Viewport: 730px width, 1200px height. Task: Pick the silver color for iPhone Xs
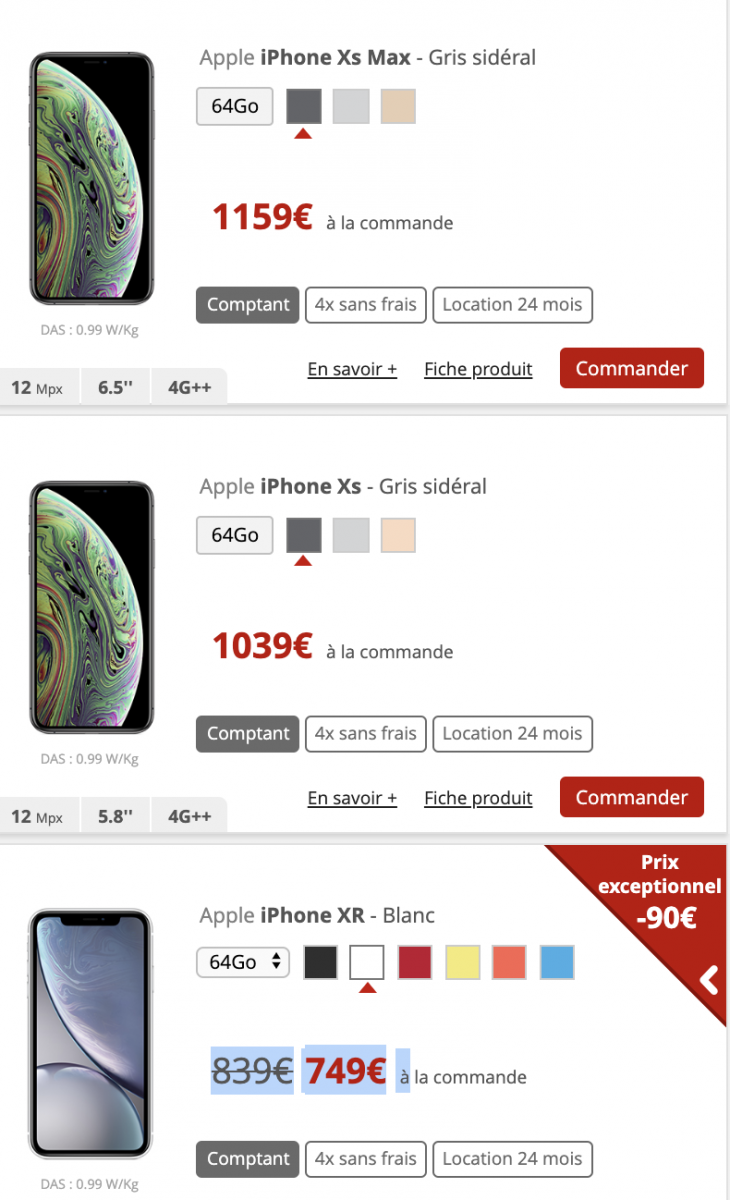point(351,535)
